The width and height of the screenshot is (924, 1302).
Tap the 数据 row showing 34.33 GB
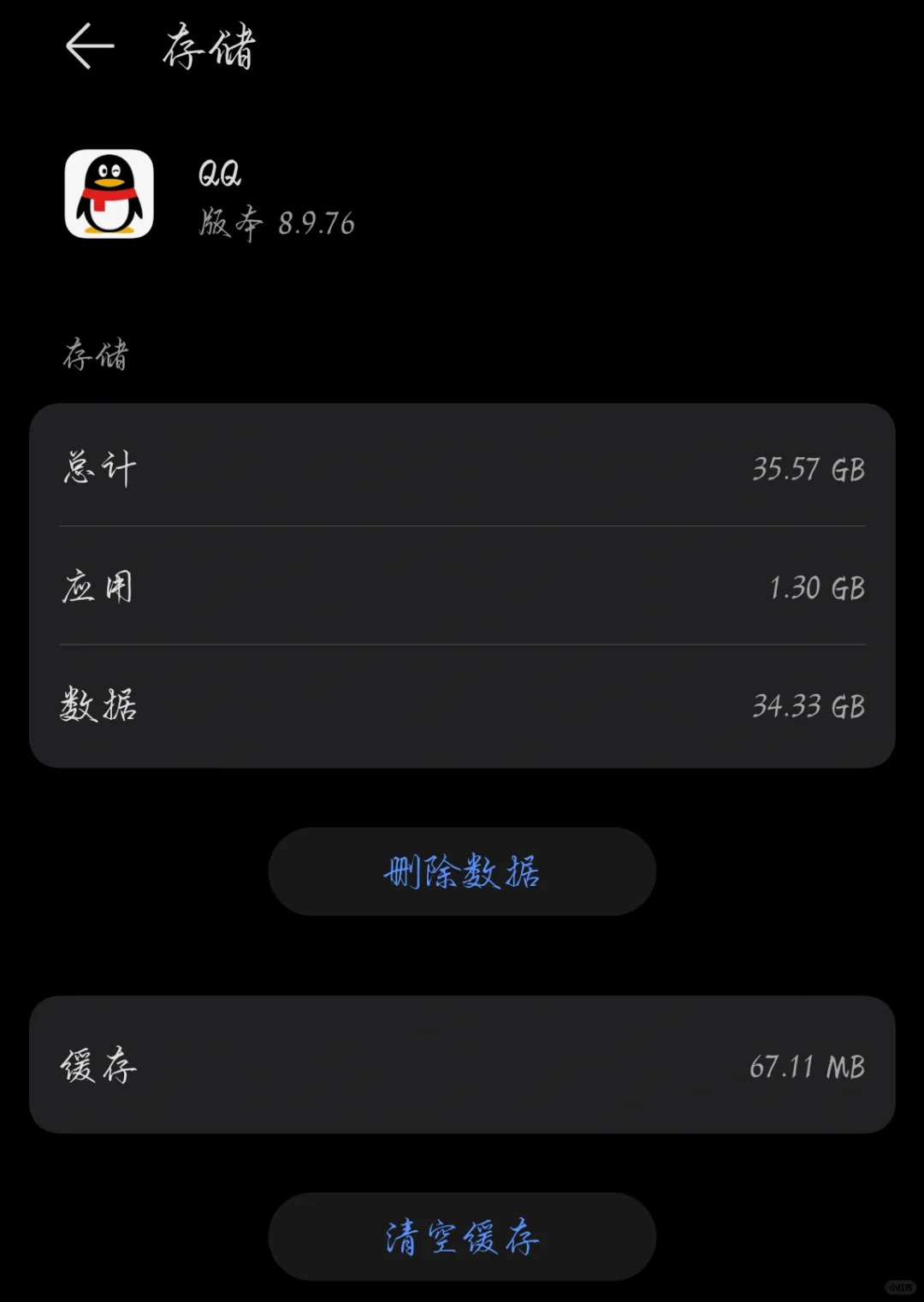point(462,705)
